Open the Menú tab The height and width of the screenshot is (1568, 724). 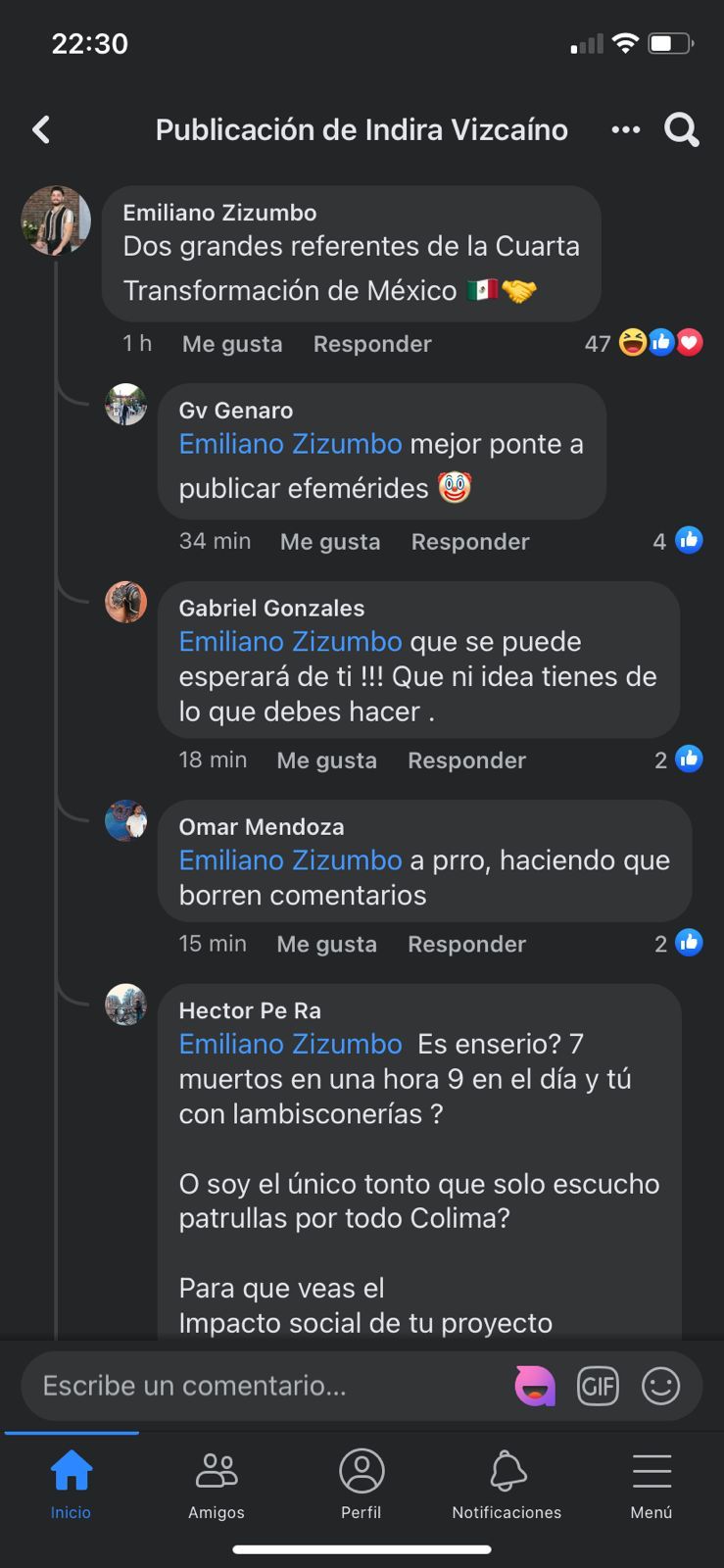652,1484
